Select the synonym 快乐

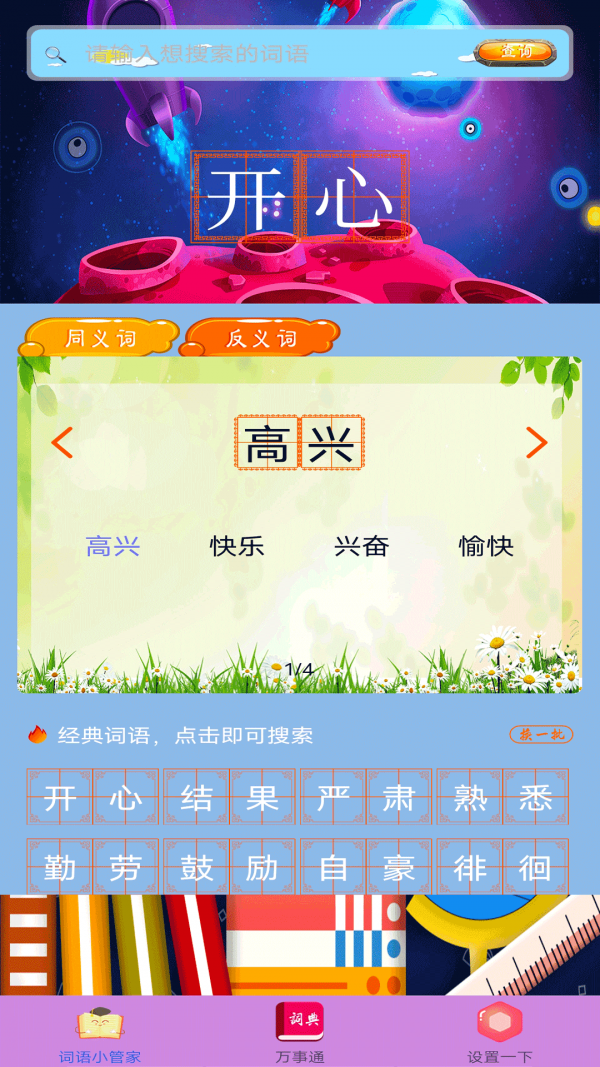(x=237, y=546)
